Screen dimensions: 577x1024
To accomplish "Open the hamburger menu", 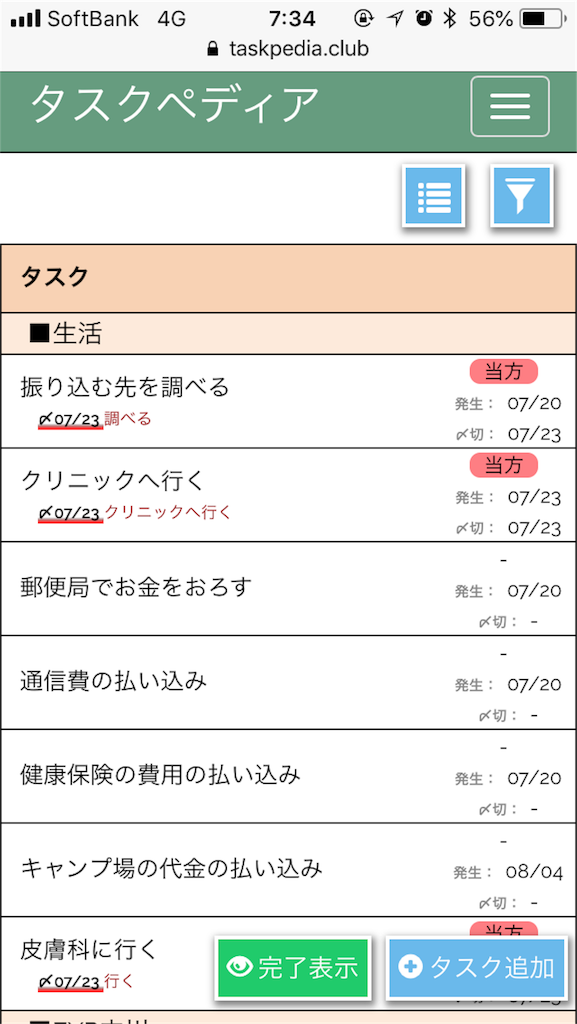I will pos(510,106).
